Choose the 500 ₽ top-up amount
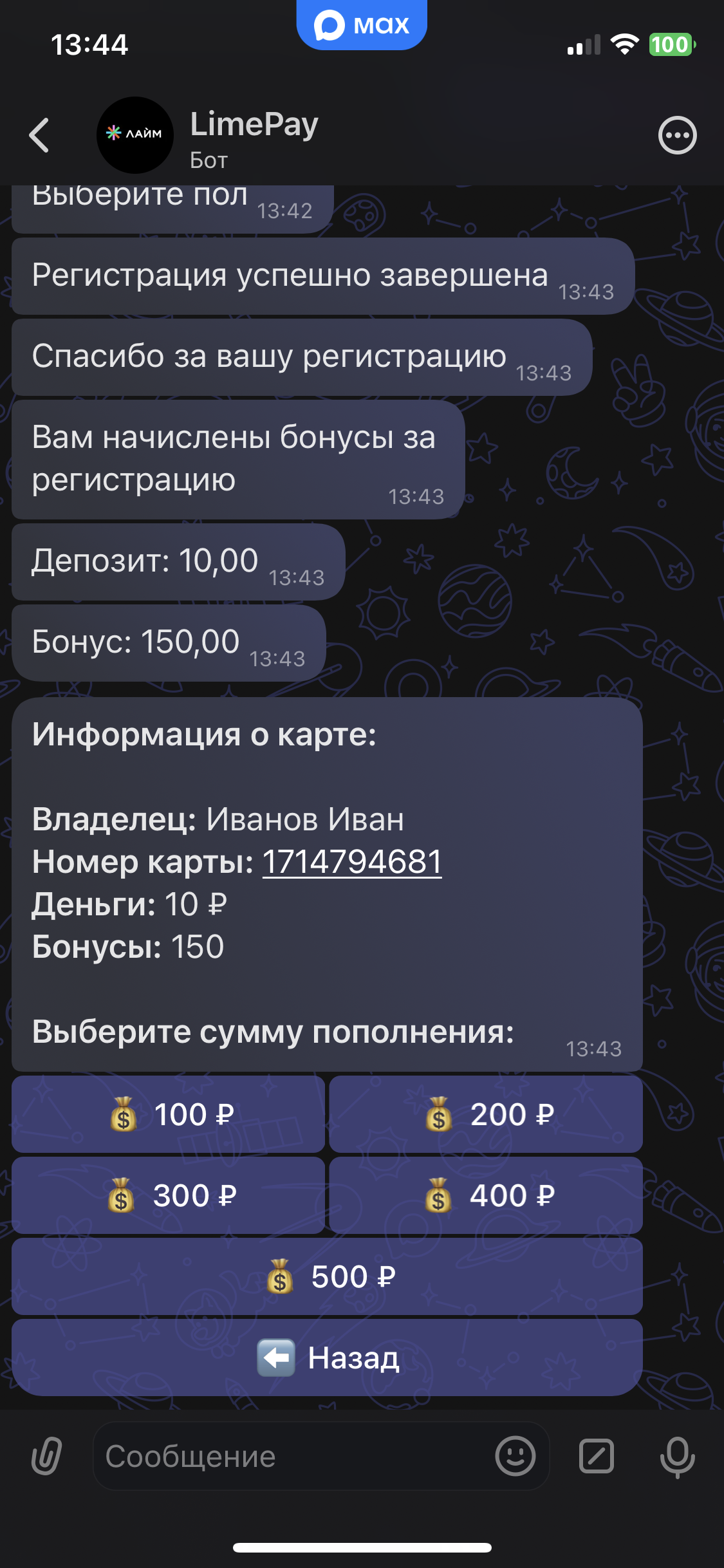The image size is (724, 1568). [x=327, y=1276]
